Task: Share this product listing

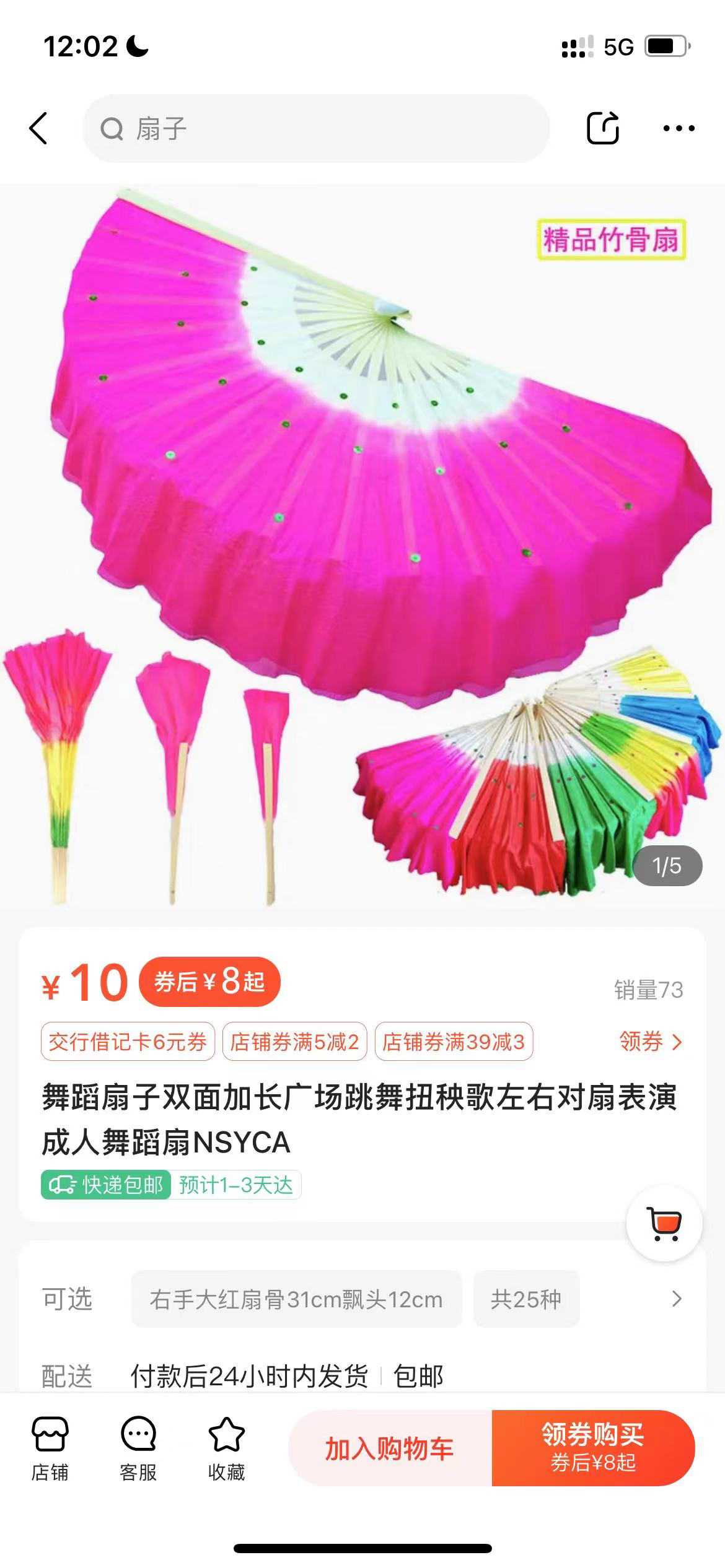Action: (x=602, y=128)
